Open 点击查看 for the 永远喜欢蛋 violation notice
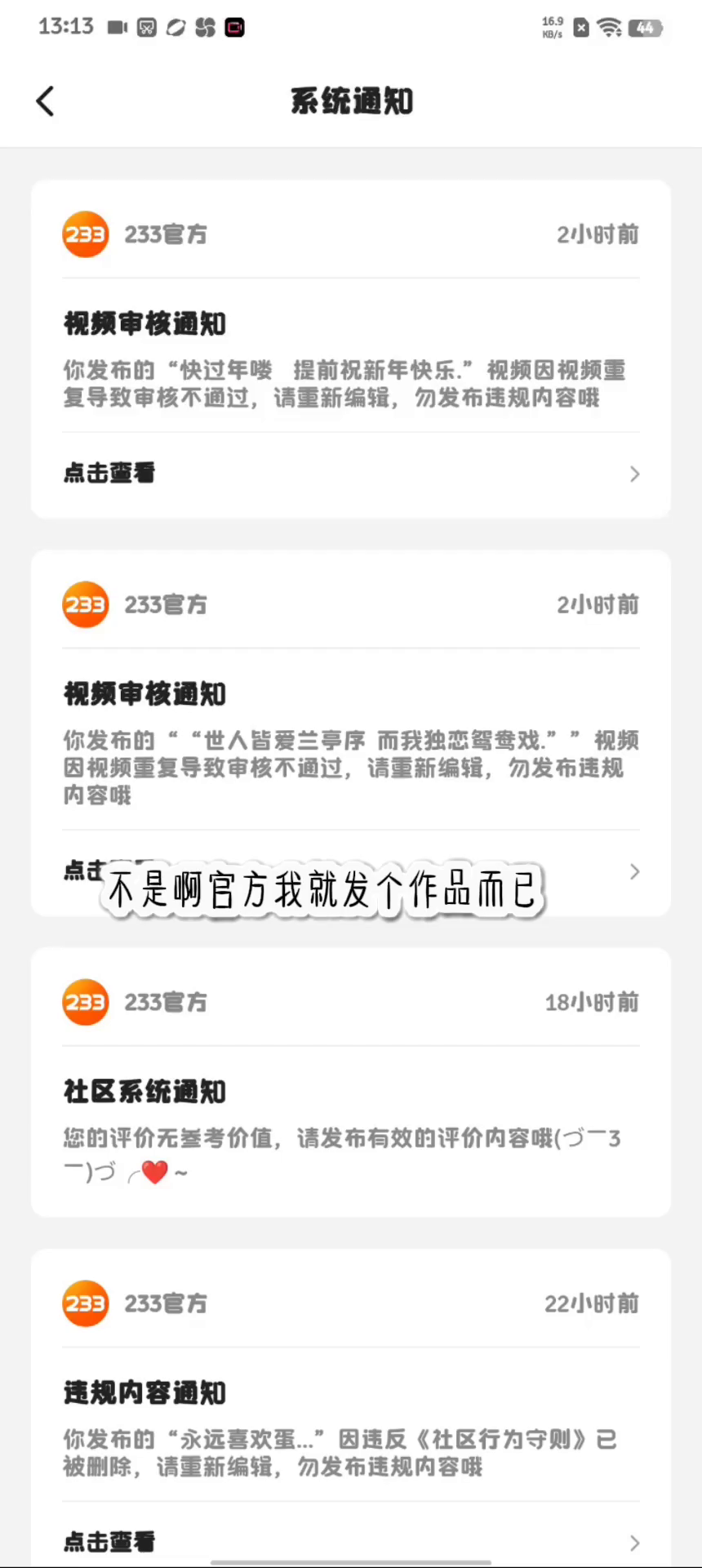Screen dimensions: 702x1568 pyautogui.click(x=351, y=1541)
